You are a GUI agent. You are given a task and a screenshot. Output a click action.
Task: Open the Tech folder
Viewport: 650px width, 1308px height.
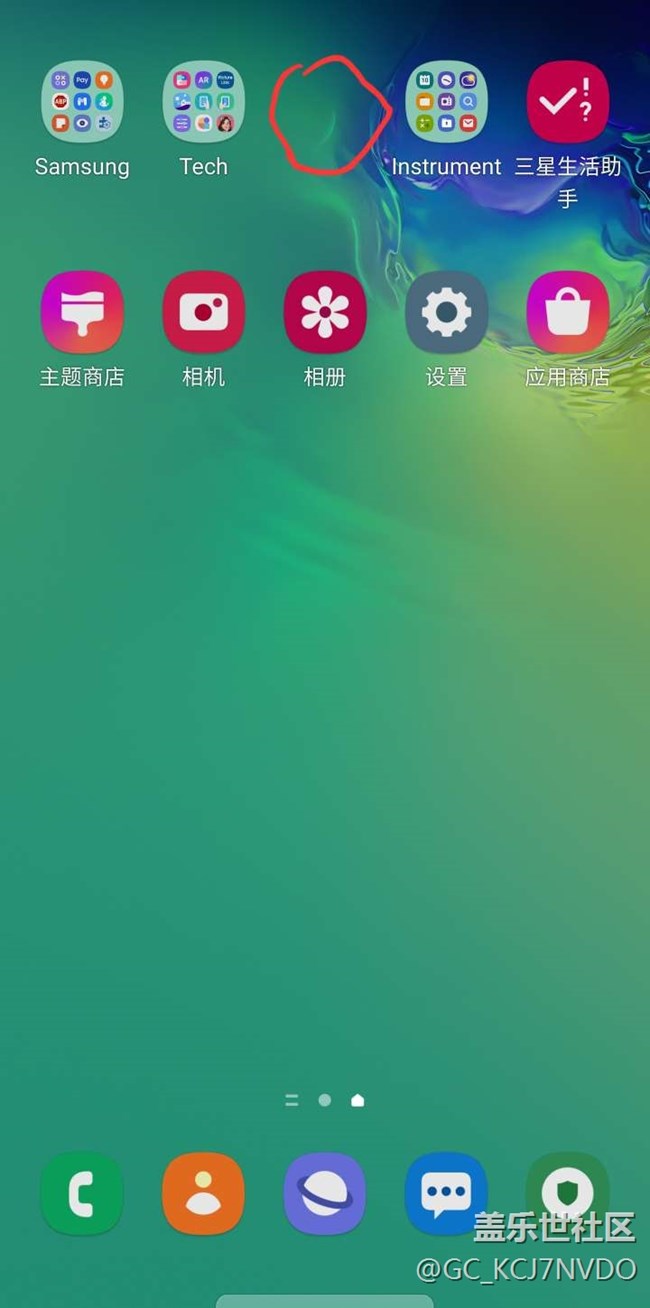[203, 103]
